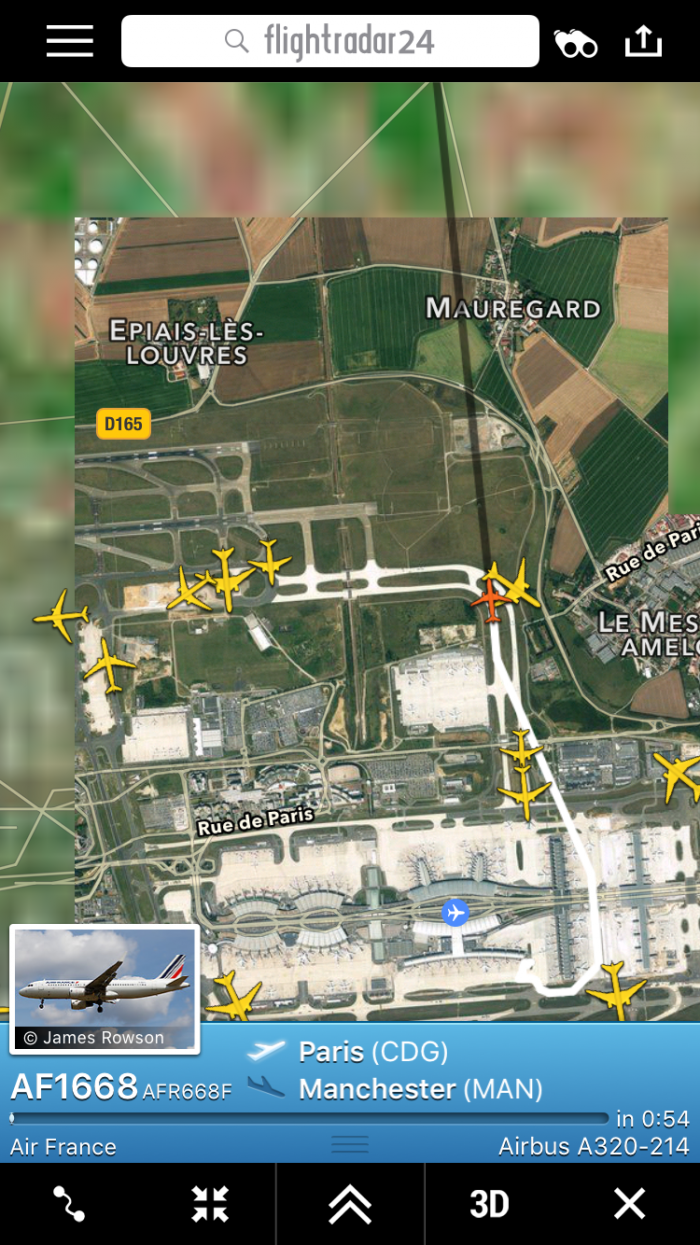Open the hamburger menu
700x1245 pixels.
coord(70,42)
